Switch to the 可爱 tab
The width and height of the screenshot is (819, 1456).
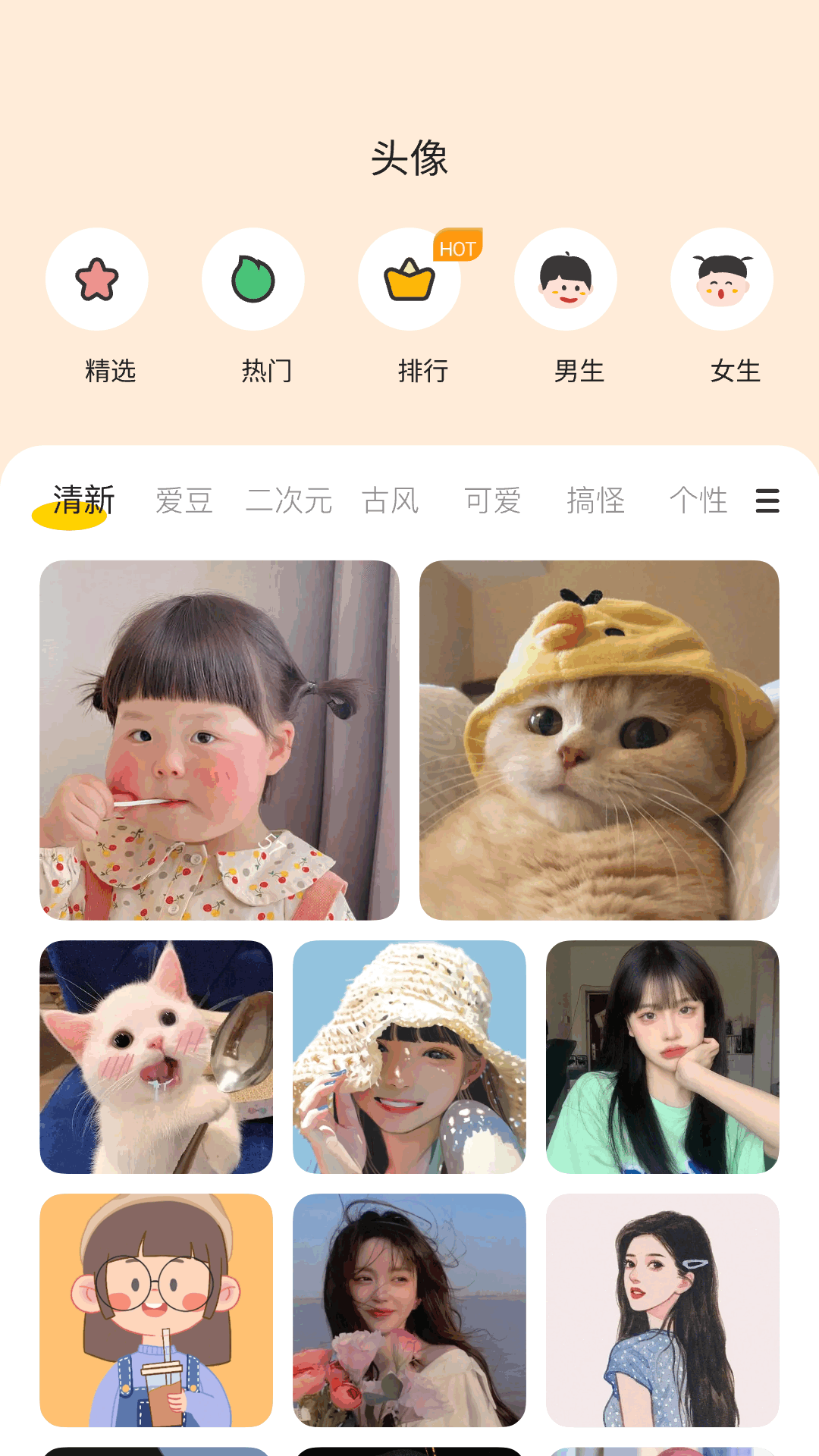pyautogui.click(x=493, y=501)
